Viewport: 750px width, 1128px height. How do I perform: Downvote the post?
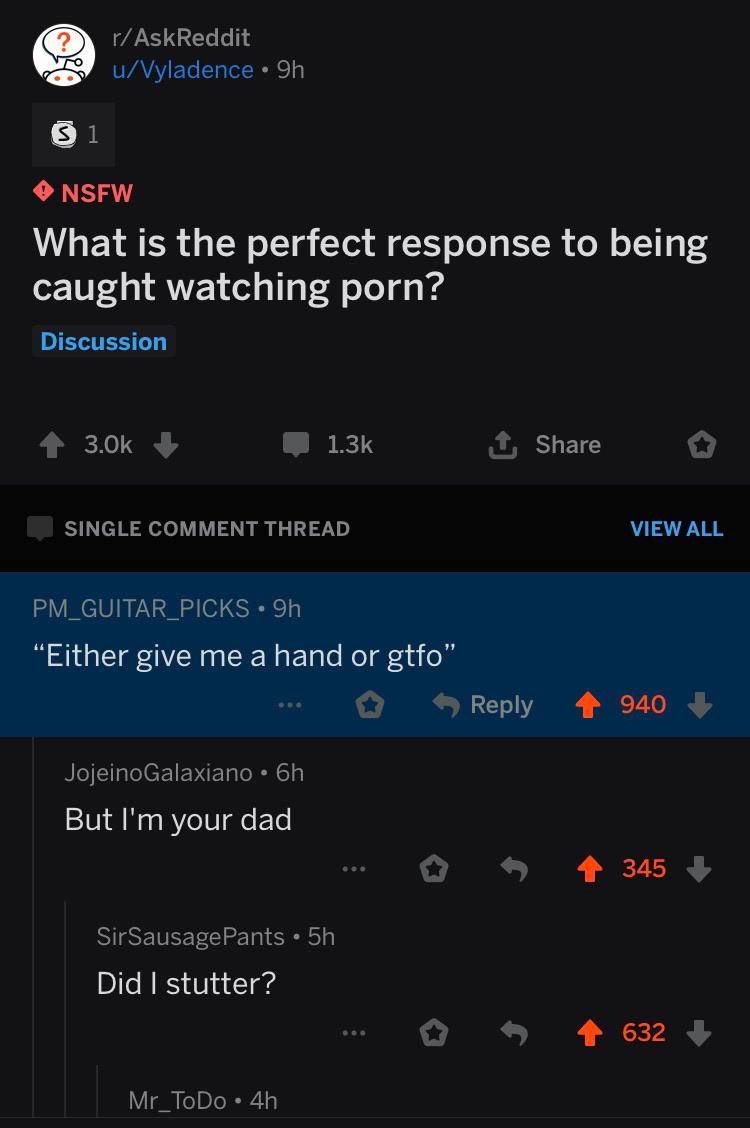[166, 445]
